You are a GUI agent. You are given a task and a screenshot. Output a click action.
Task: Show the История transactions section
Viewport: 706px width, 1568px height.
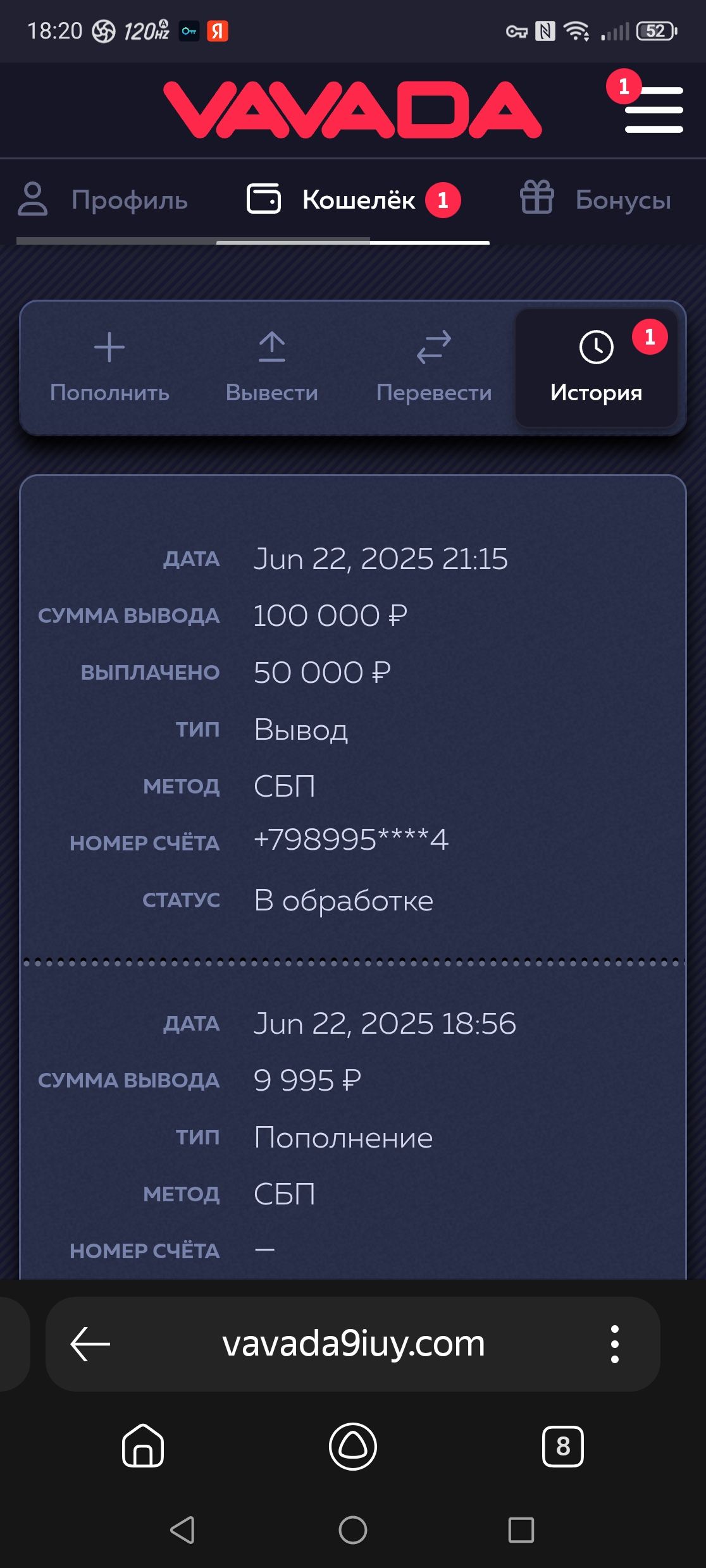click(596, 367)
